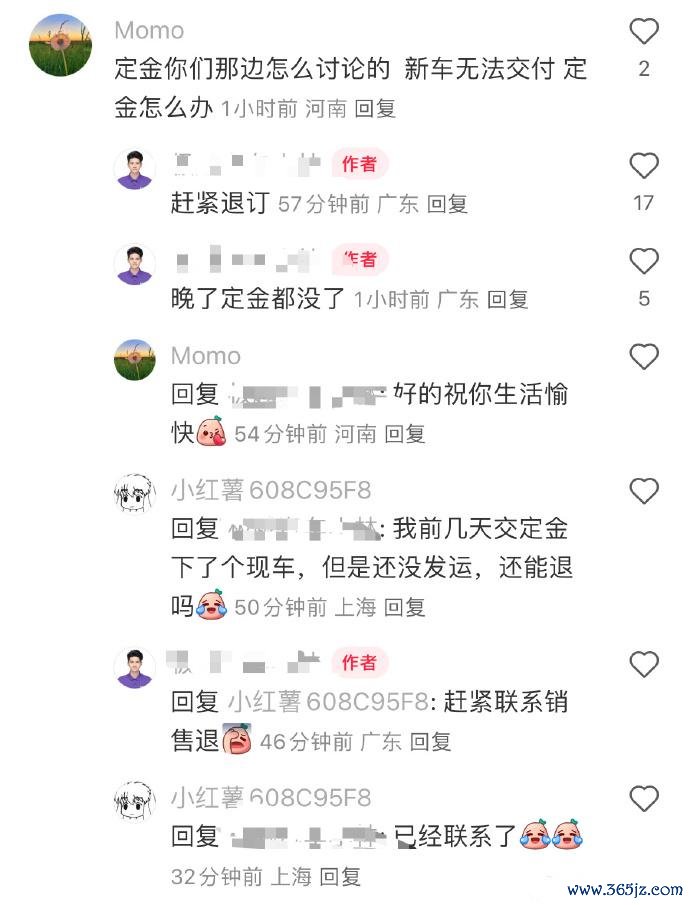
Task: Tap 回复 on comment posted 32分钟前 from 上海
Action: [339, 877]
